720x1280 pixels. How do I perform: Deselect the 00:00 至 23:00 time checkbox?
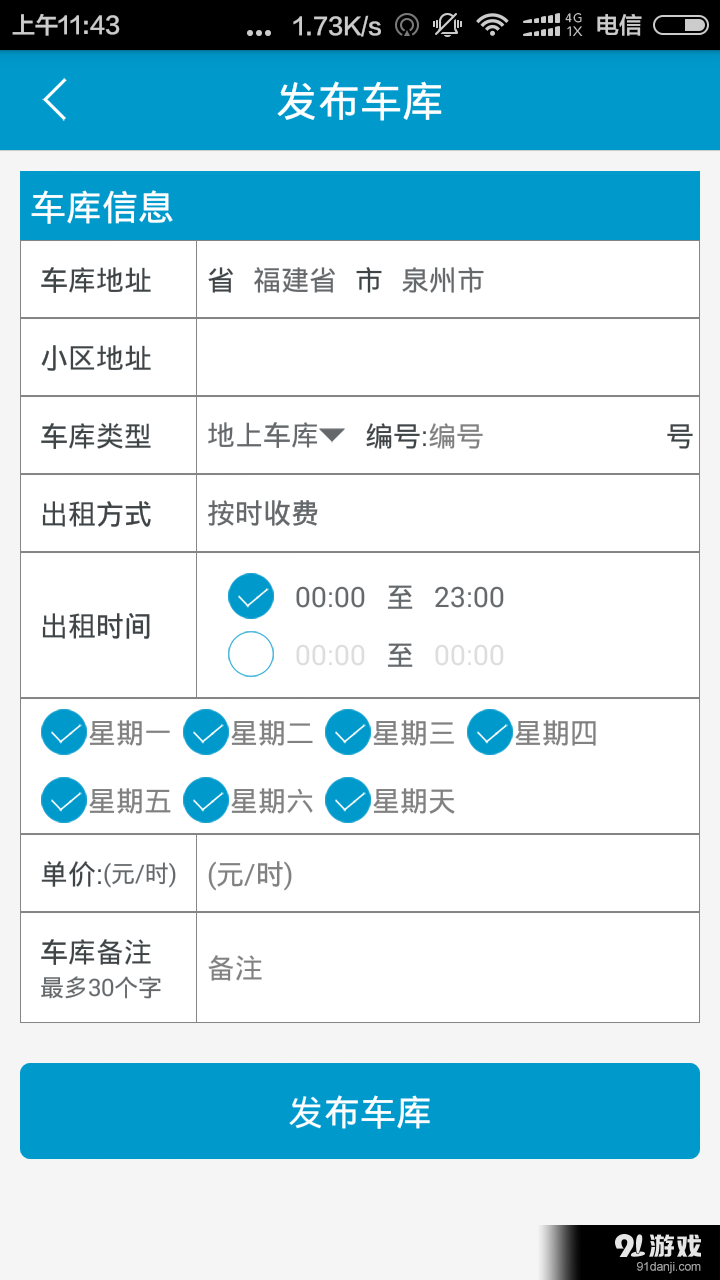click(250, 595)
